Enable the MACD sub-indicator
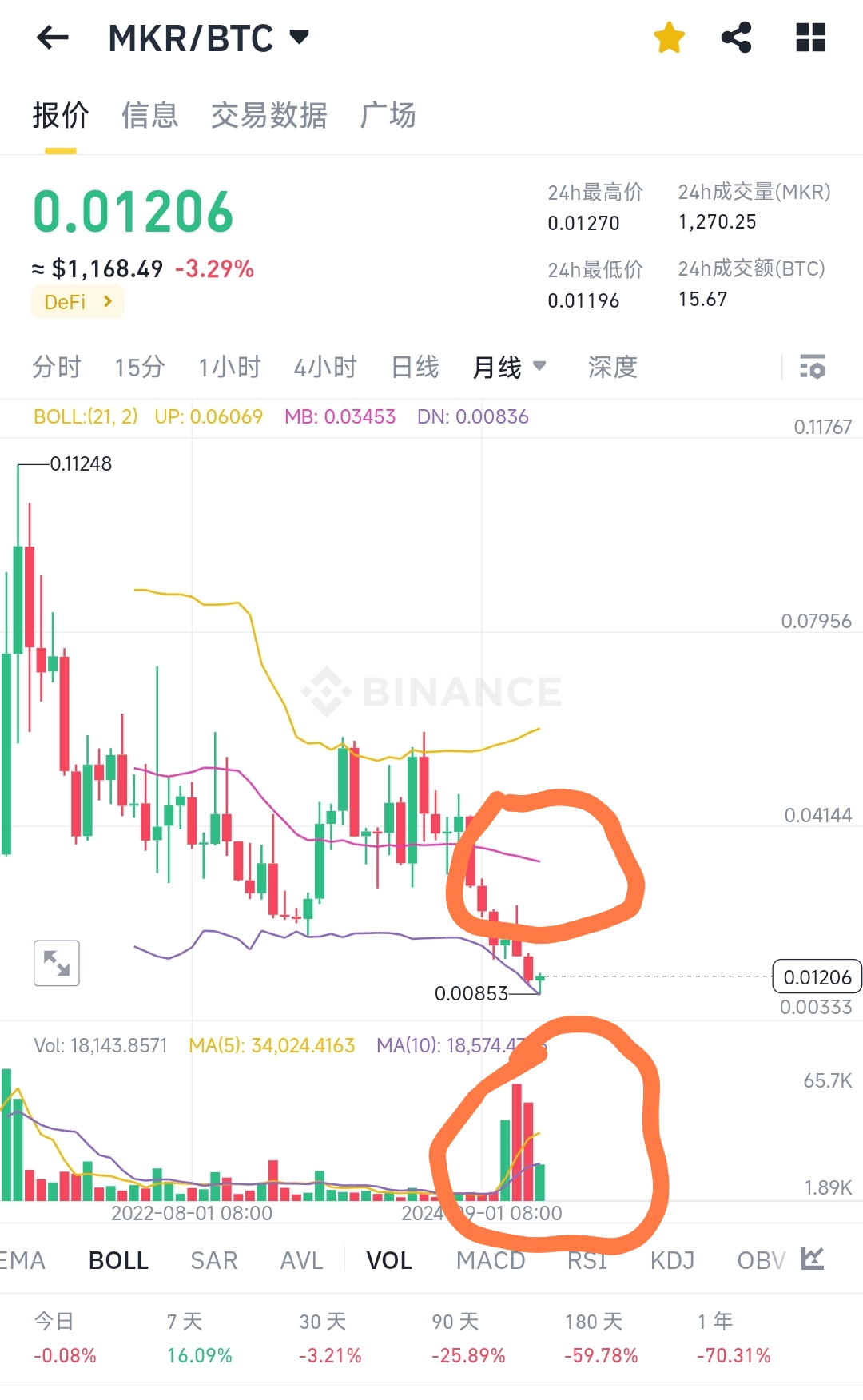Screen dimensions: 863x1400 click(490, 1260)
